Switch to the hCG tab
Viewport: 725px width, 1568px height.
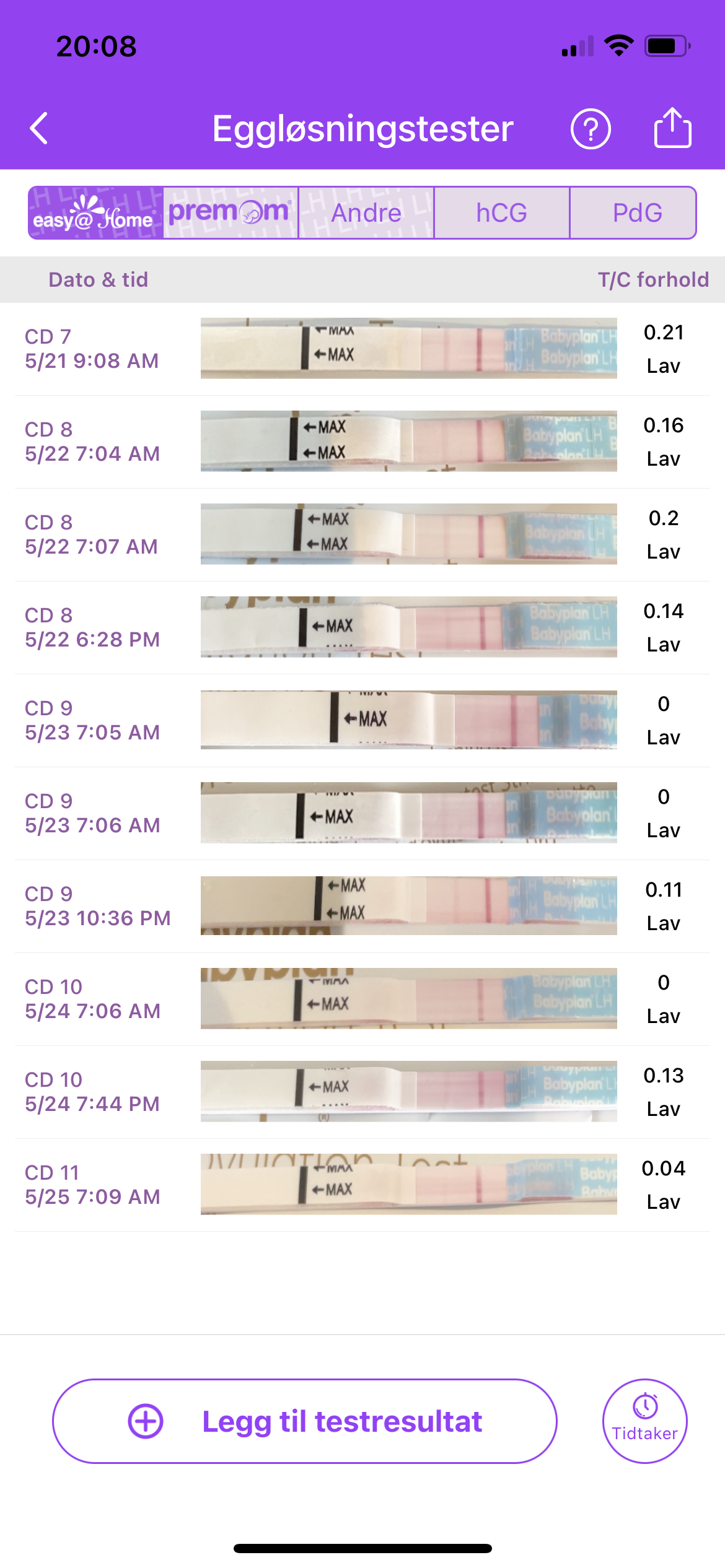coord(501,212)
